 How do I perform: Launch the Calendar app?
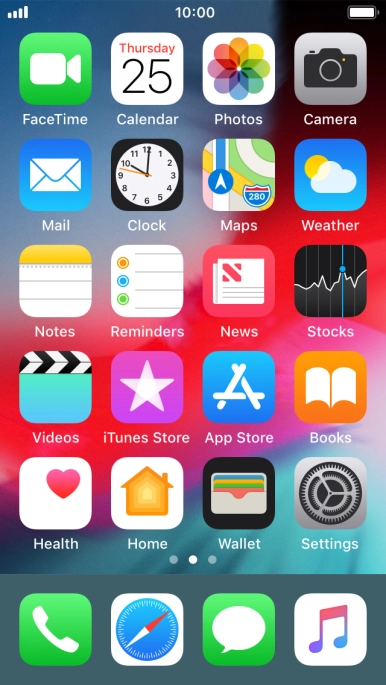click(x=147, y=69)
